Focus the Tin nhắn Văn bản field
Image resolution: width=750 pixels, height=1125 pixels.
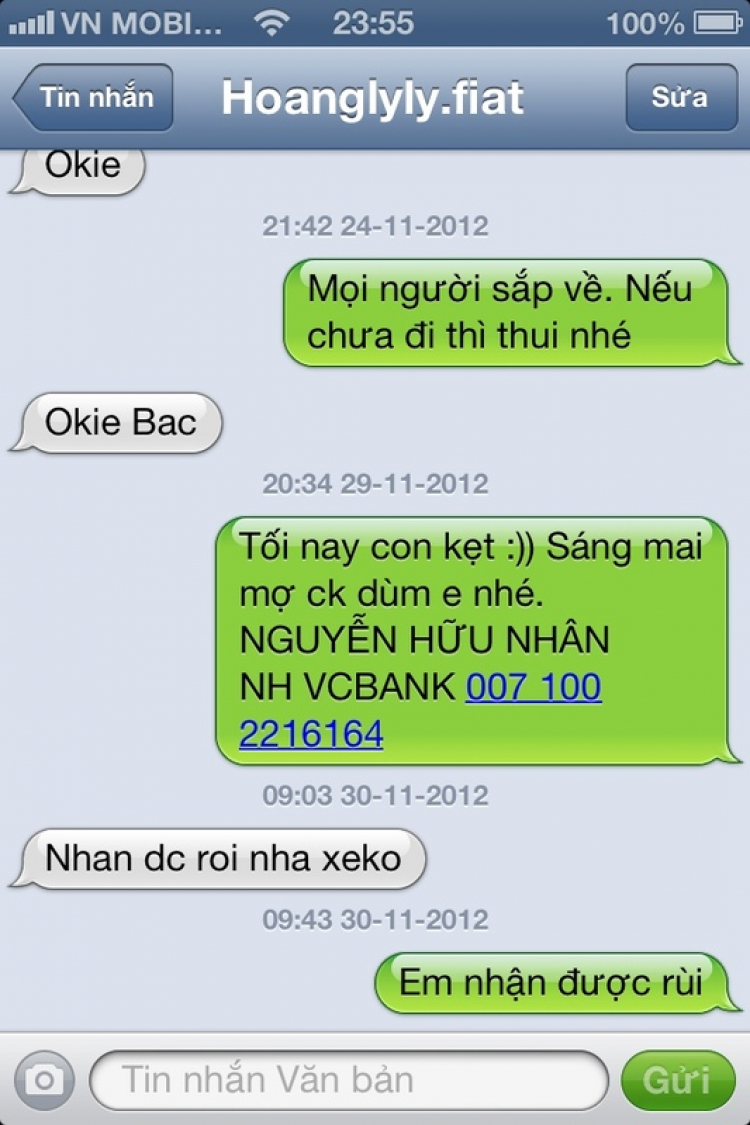coord(348,1080)
